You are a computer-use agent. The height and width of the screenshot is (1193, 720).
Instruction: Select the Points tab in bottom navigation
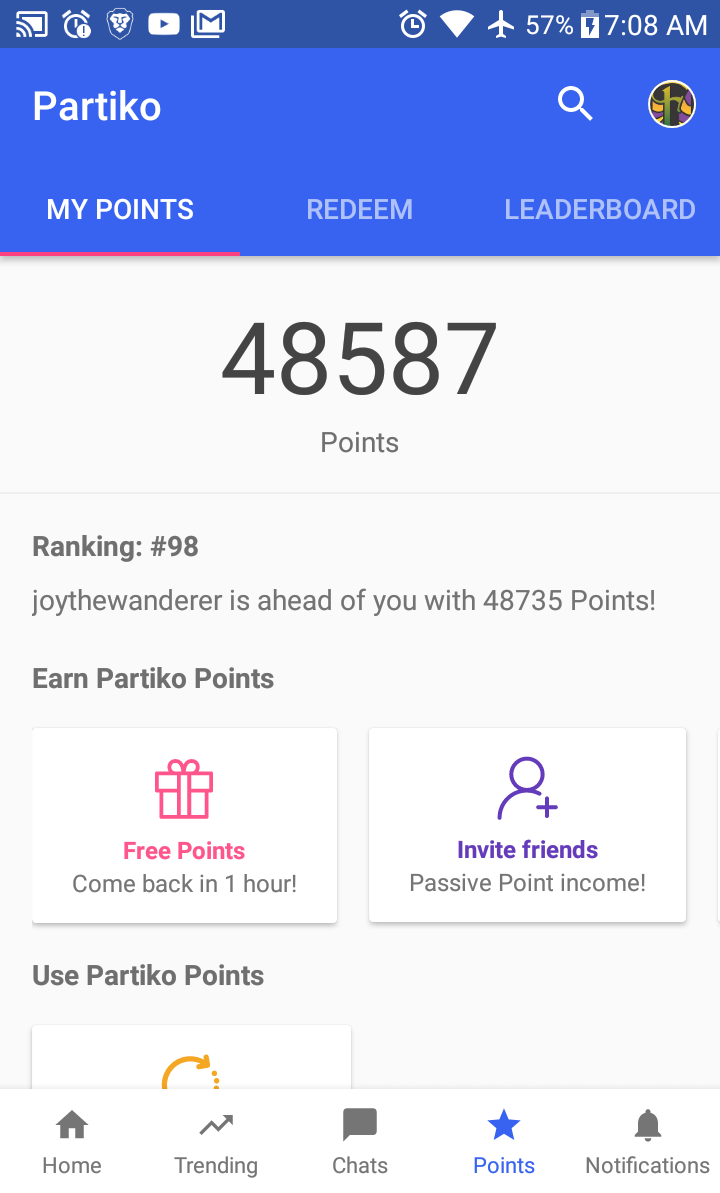(504, 1142)
